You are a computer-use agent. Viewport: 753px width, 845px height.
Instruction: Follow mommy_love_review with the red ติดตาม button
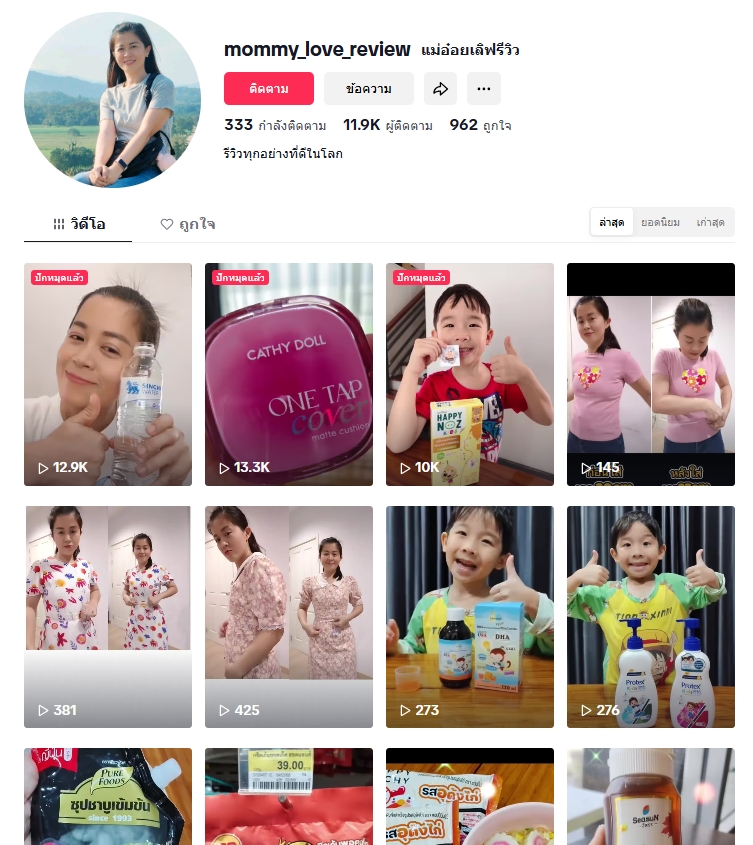(x=268, y=89)
